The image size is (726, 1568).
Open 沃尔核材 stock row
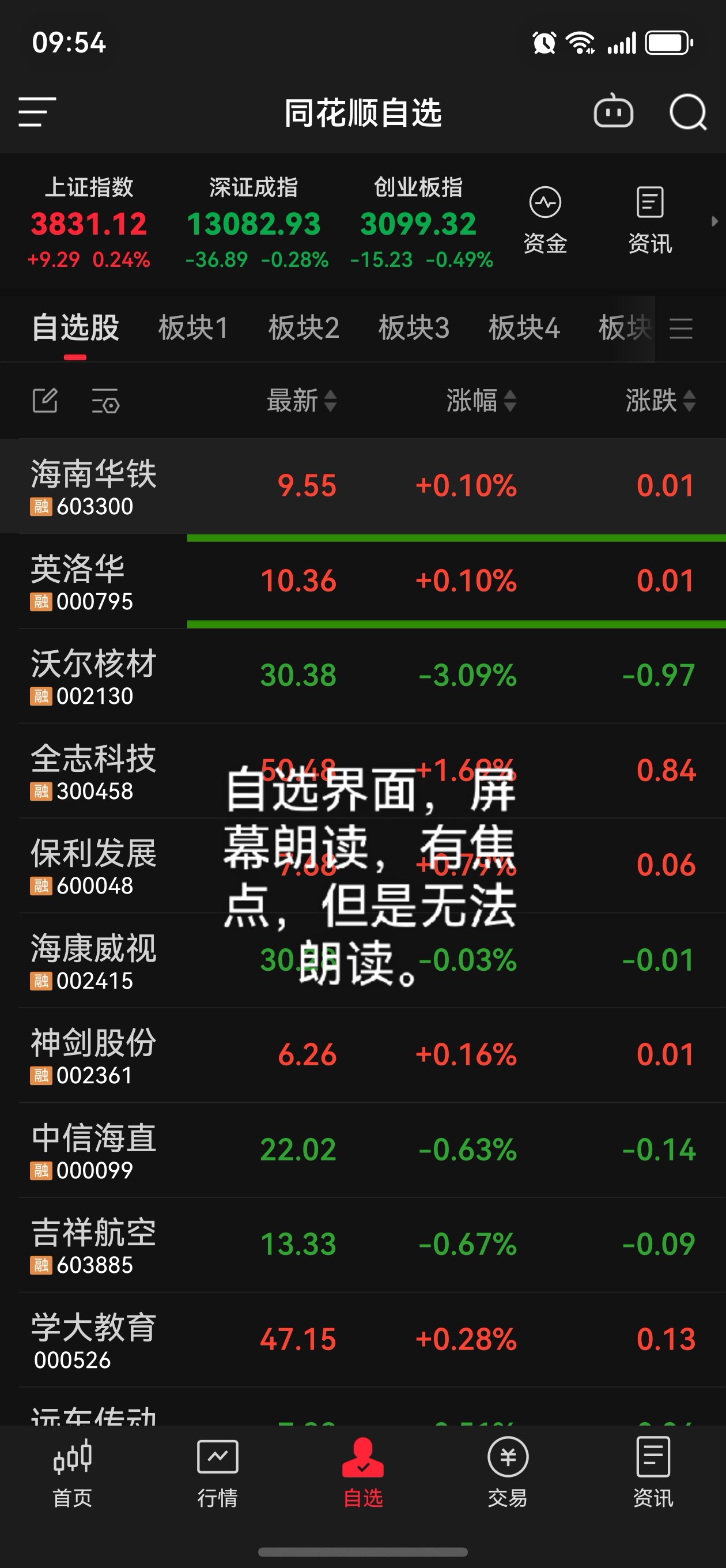pos(94,676)
